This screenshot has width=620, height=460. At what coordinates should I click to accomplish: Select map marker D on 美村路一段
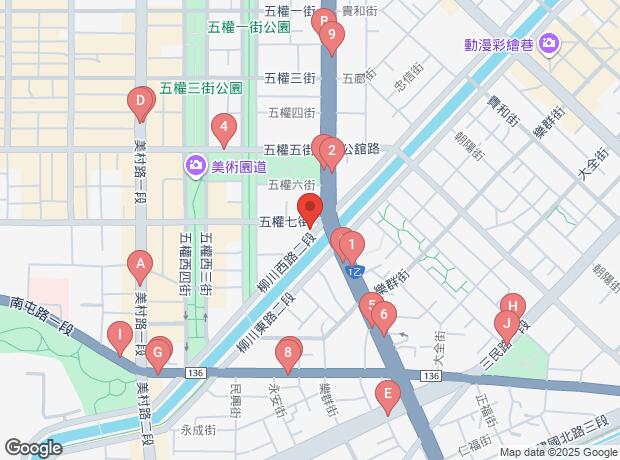[141, 101]
